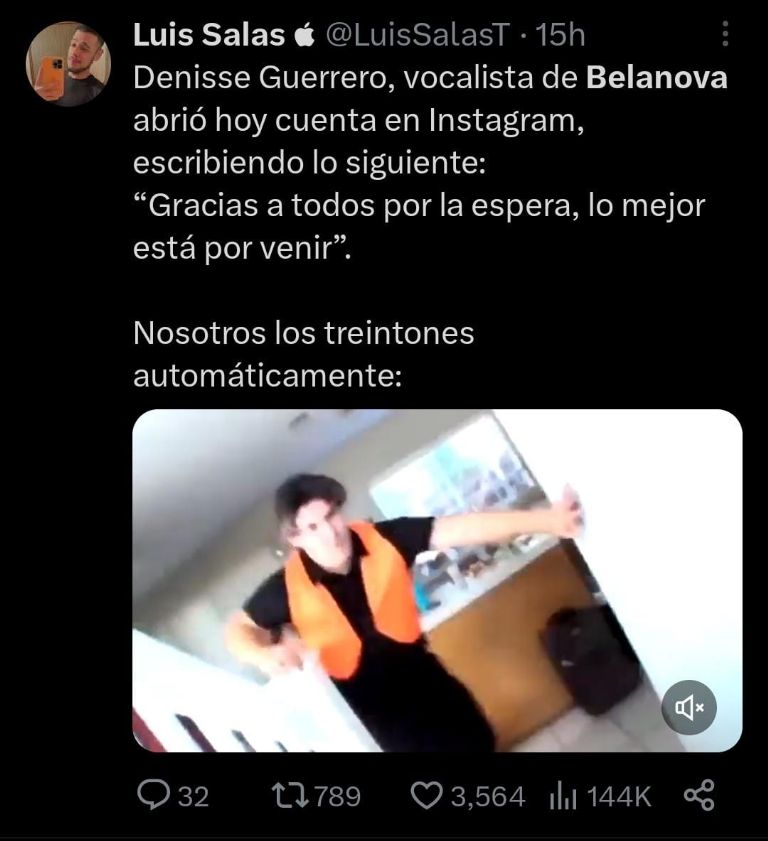The width and height of the screenshot is (768, 841).
Task: Share this tweet
Action: pyautogui.click(x=698, y=796)
